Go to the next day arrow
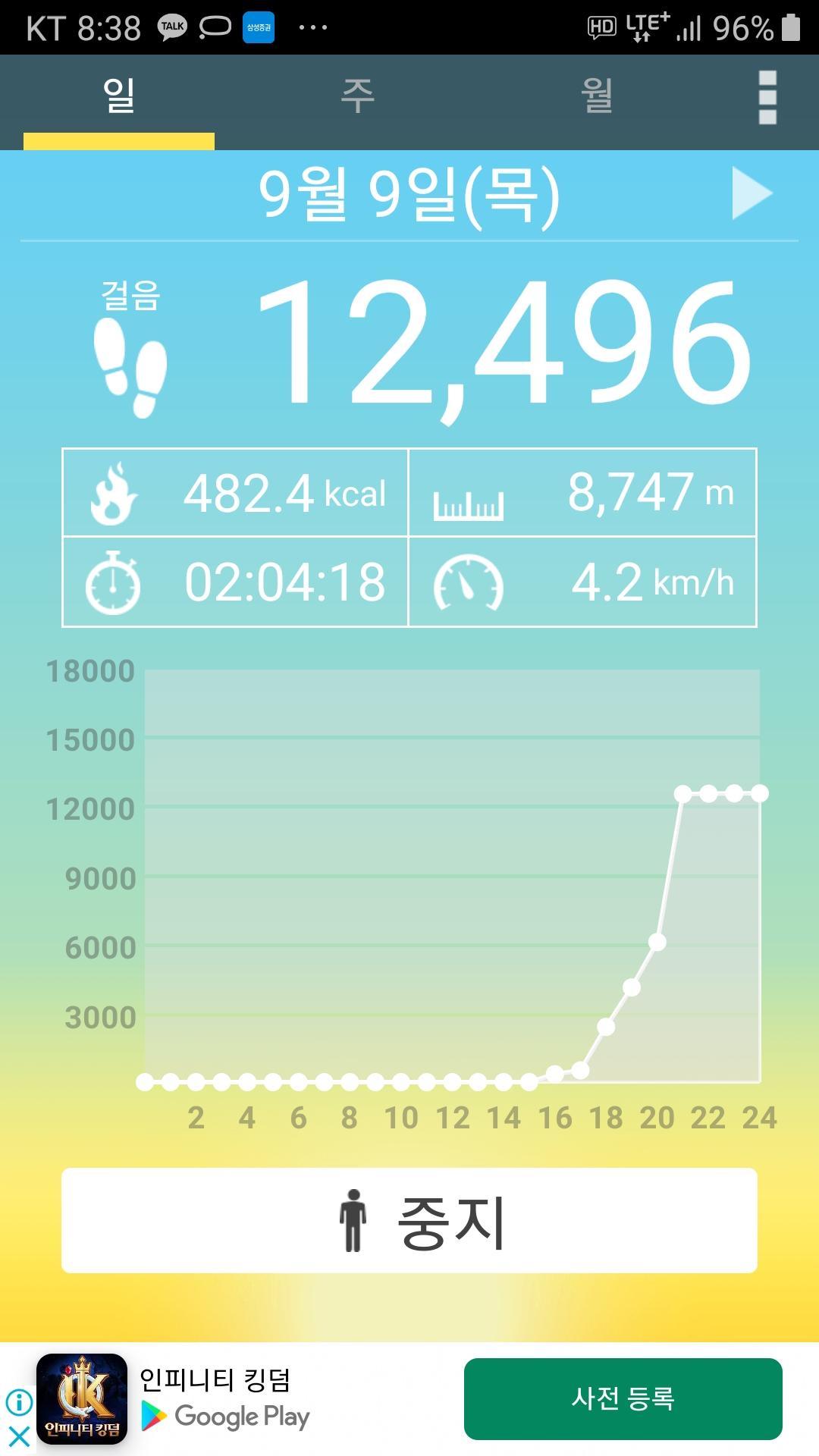The height and width of the screenshot is (1456, 819). [751, 194]
